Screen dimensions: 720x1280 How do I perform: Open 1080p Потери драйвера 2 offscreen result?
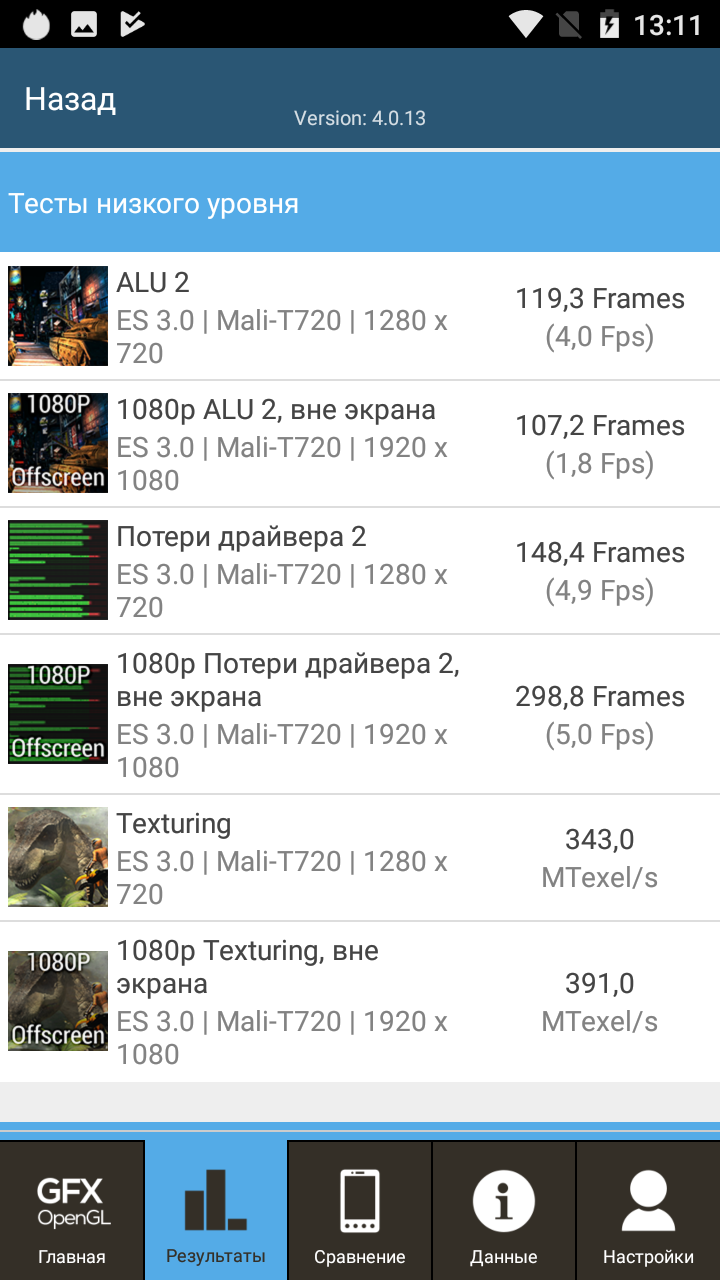pos(360,714)
